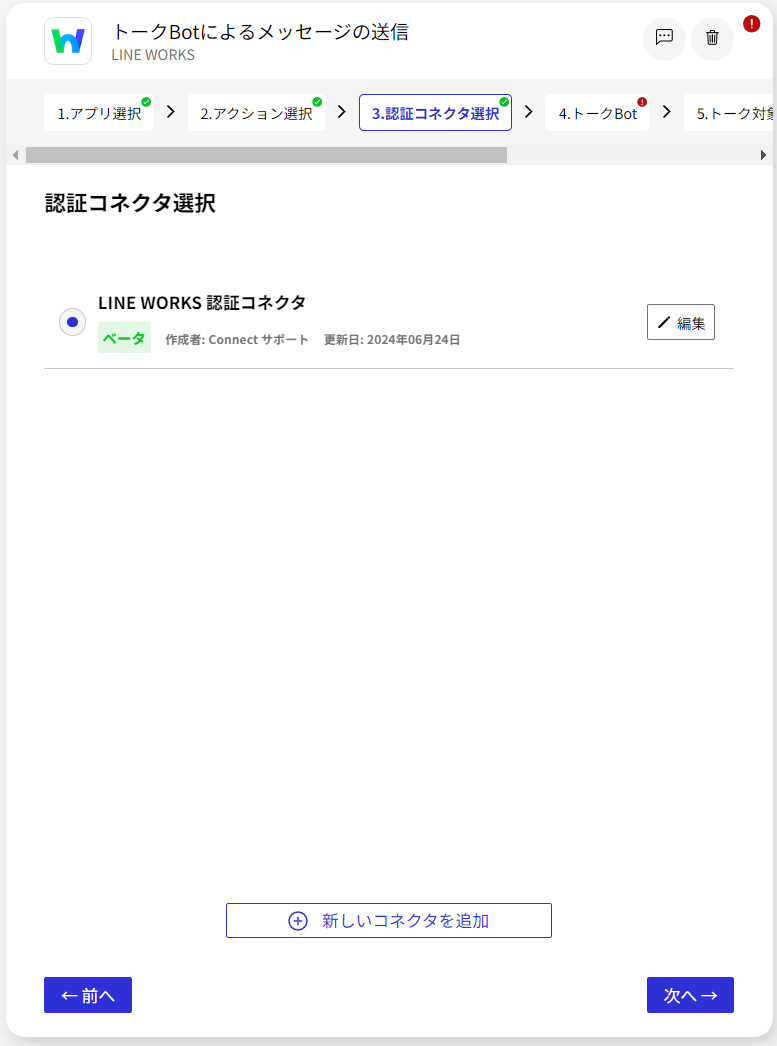This screenshot has width=777, height=1046.
Task: Select the LINE WORKS 認証コネクタ radio button
Action: click(71, 321)
